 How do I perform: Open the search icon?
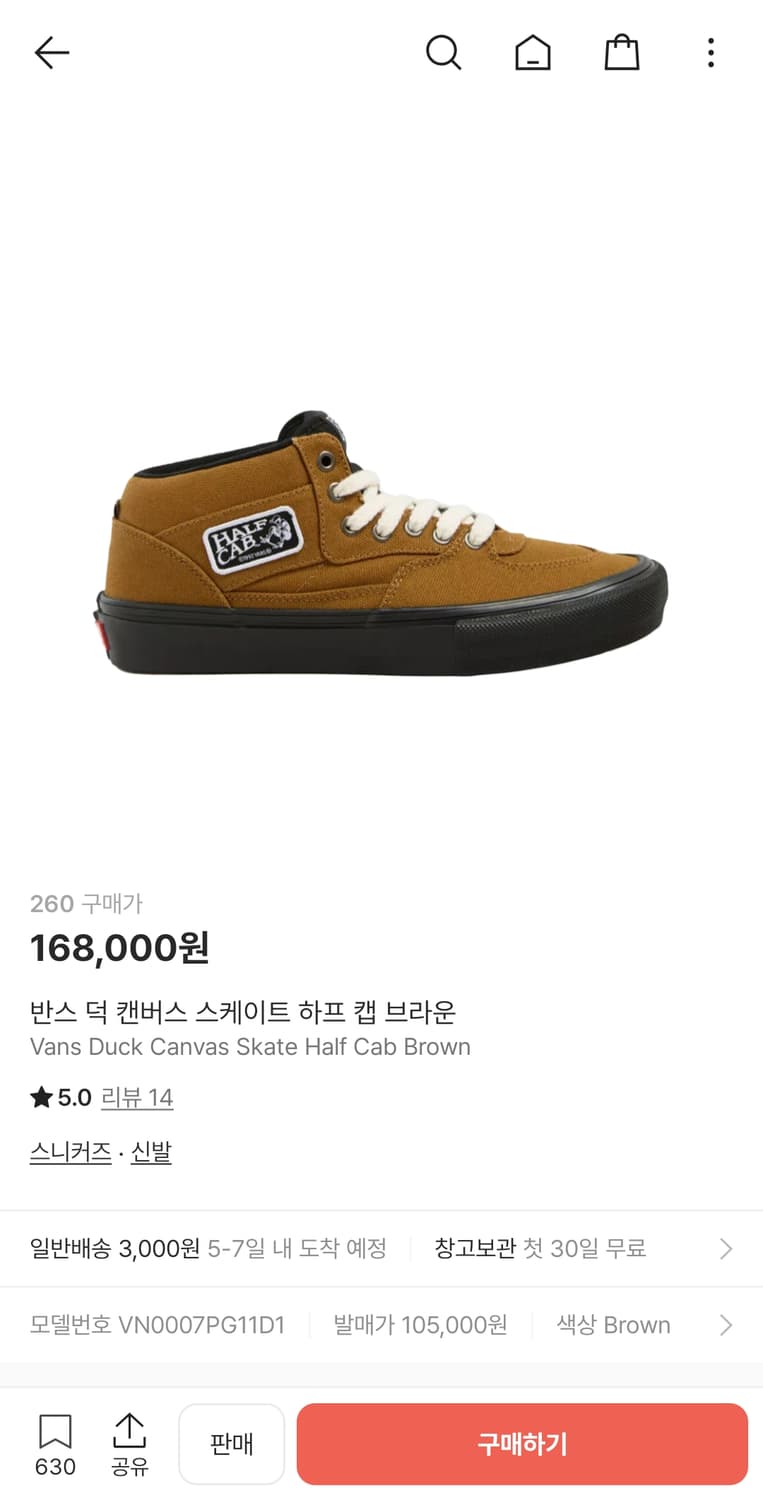(444, 52)
